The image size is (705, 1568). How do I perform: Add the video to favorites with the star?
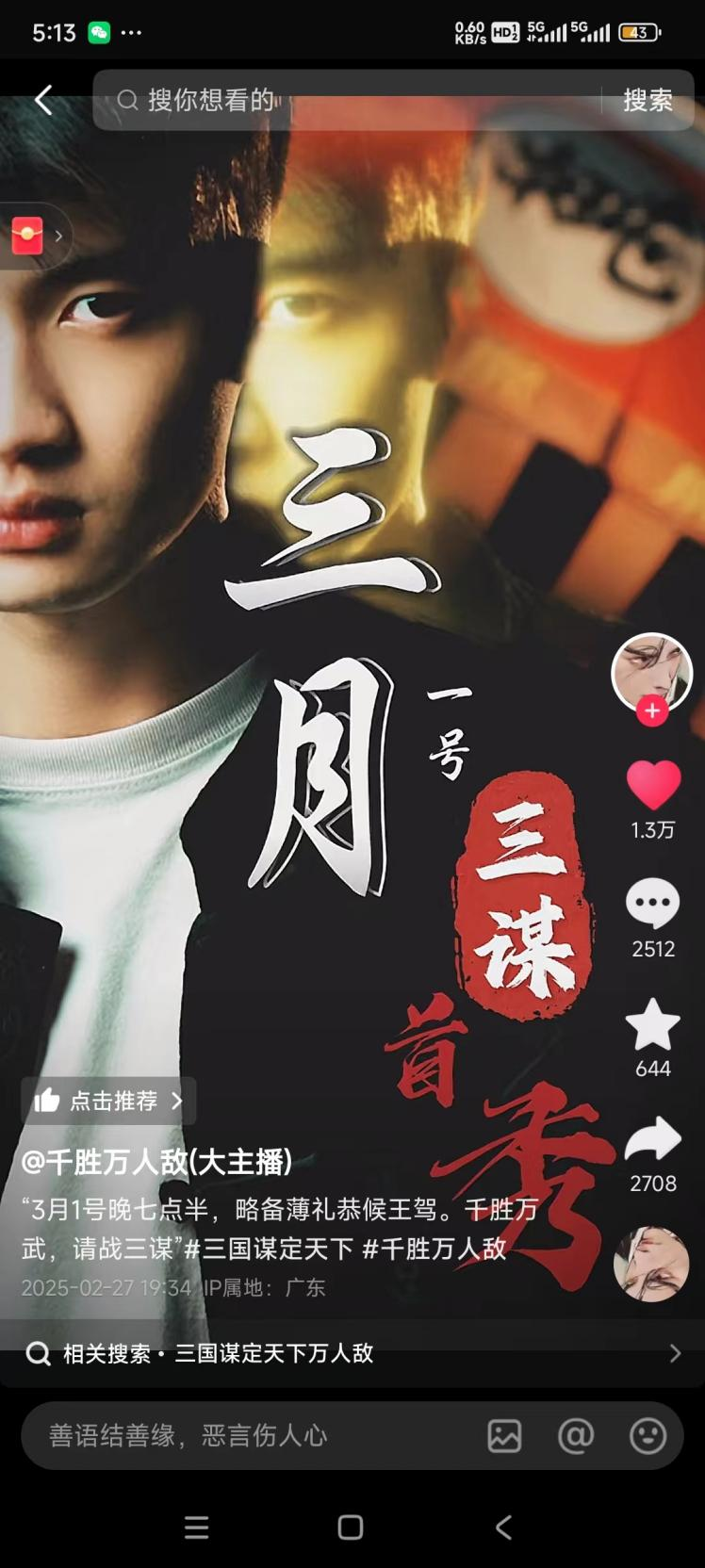pos(652,1025)
